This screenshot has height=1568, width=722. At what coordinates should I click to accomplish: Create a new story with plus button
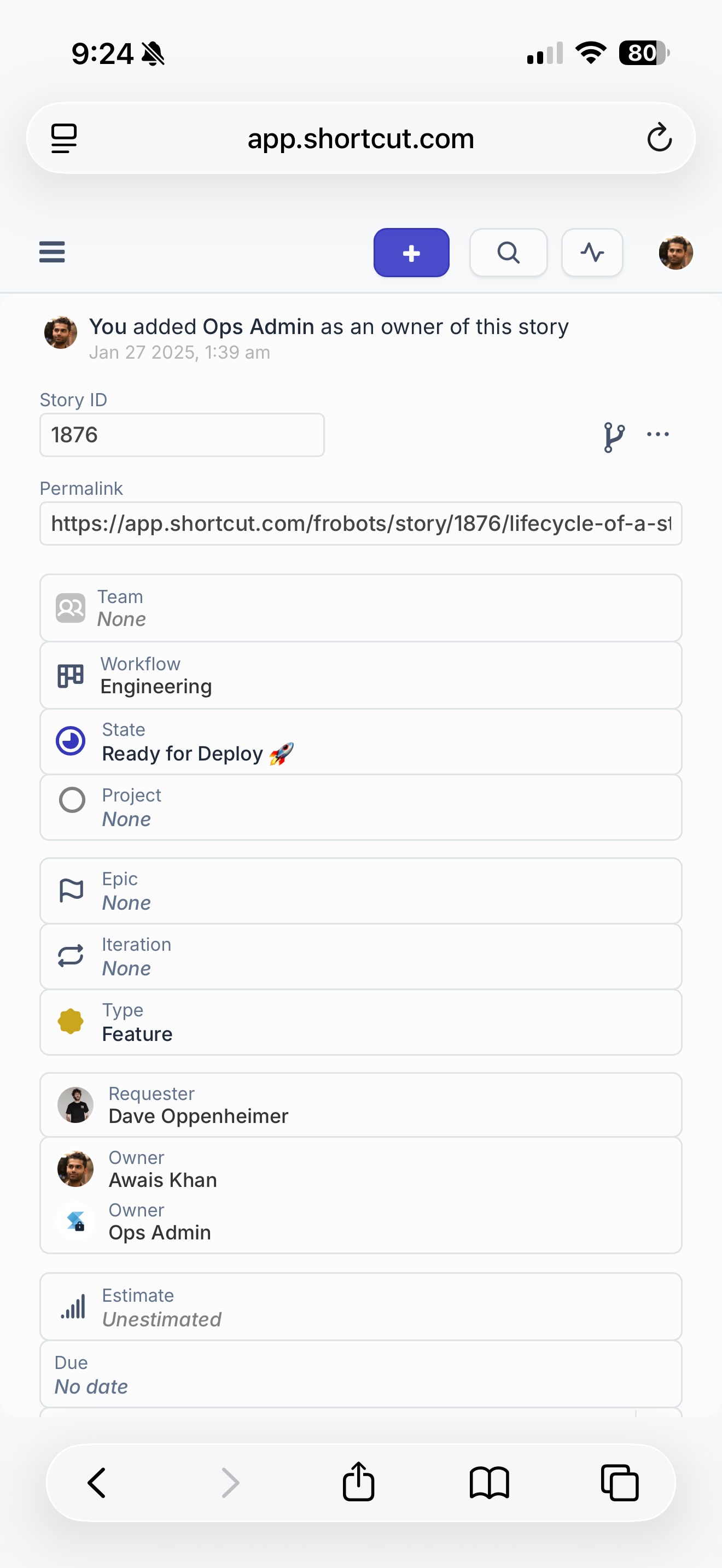(x=411, y=253)
